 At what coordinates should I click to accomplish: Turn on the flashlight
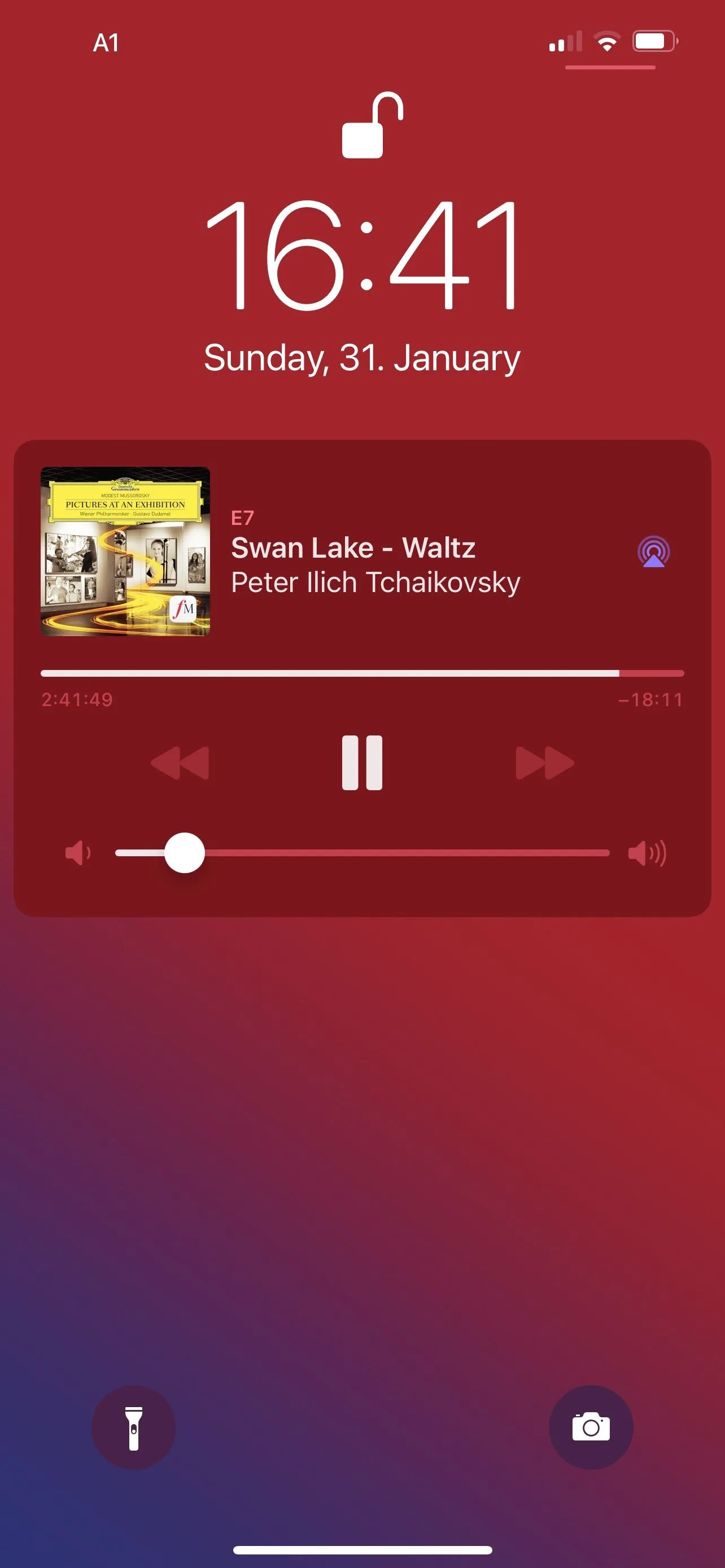point(133,1427)
